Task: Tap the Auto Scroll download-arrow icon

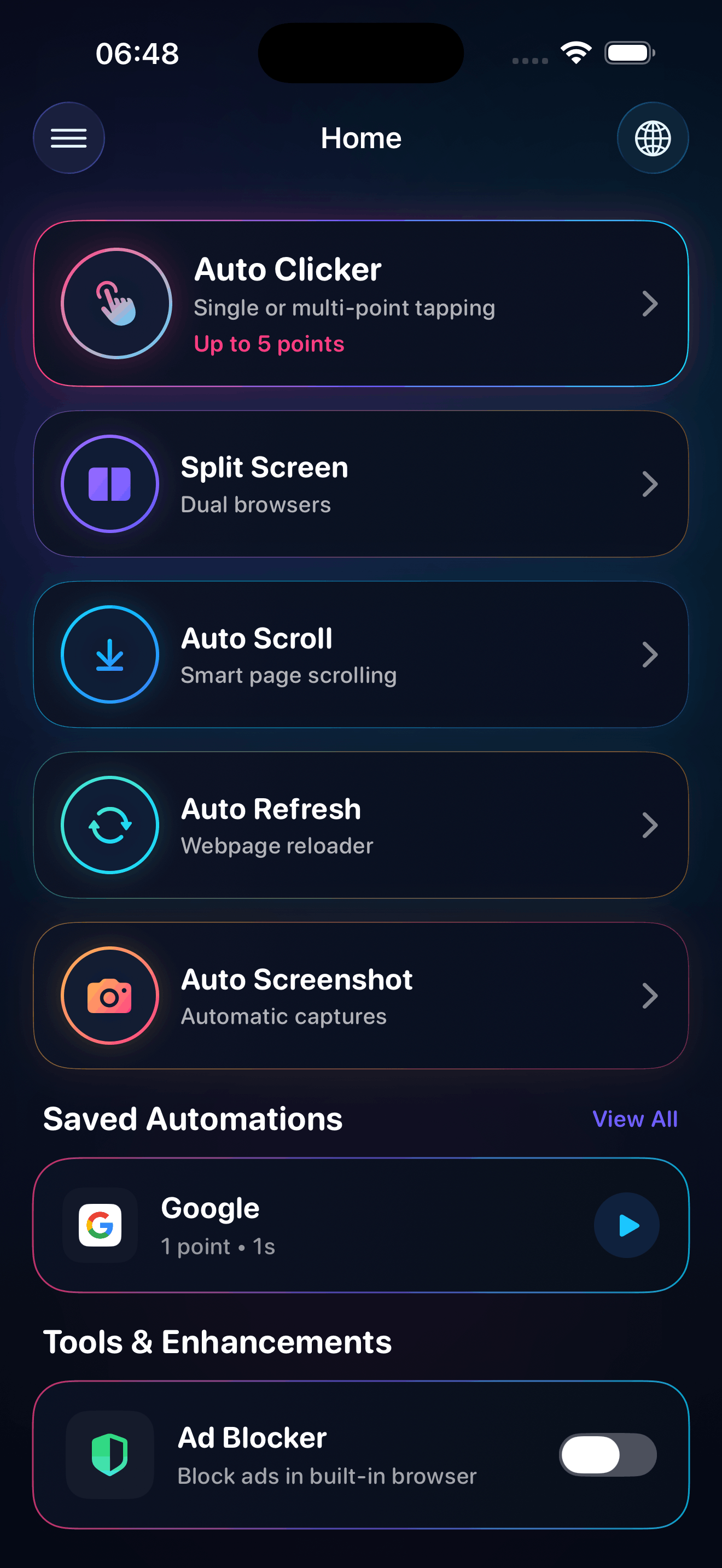Action: pos(109,654)
